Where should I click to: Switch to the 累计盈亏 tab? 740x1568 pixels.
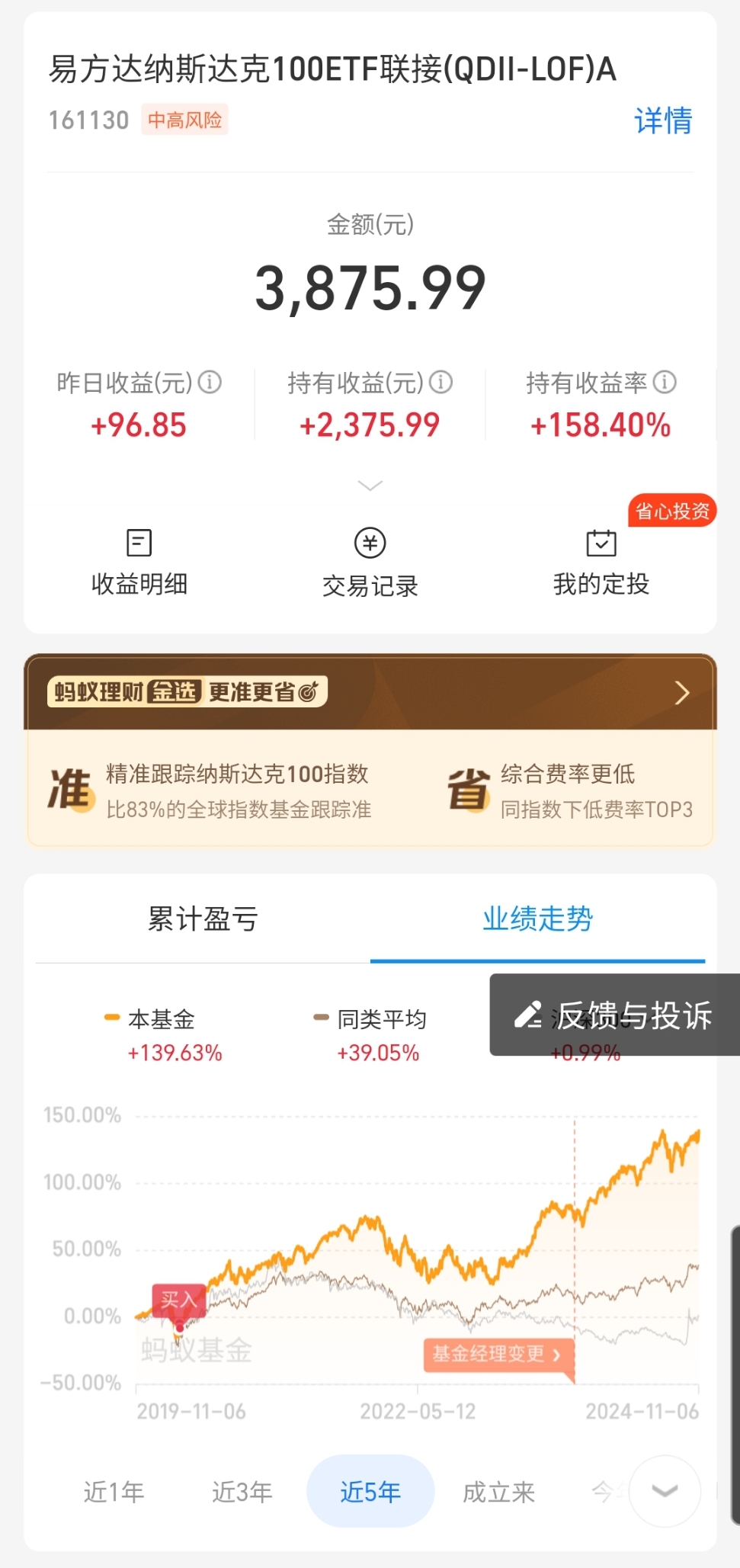203,919
